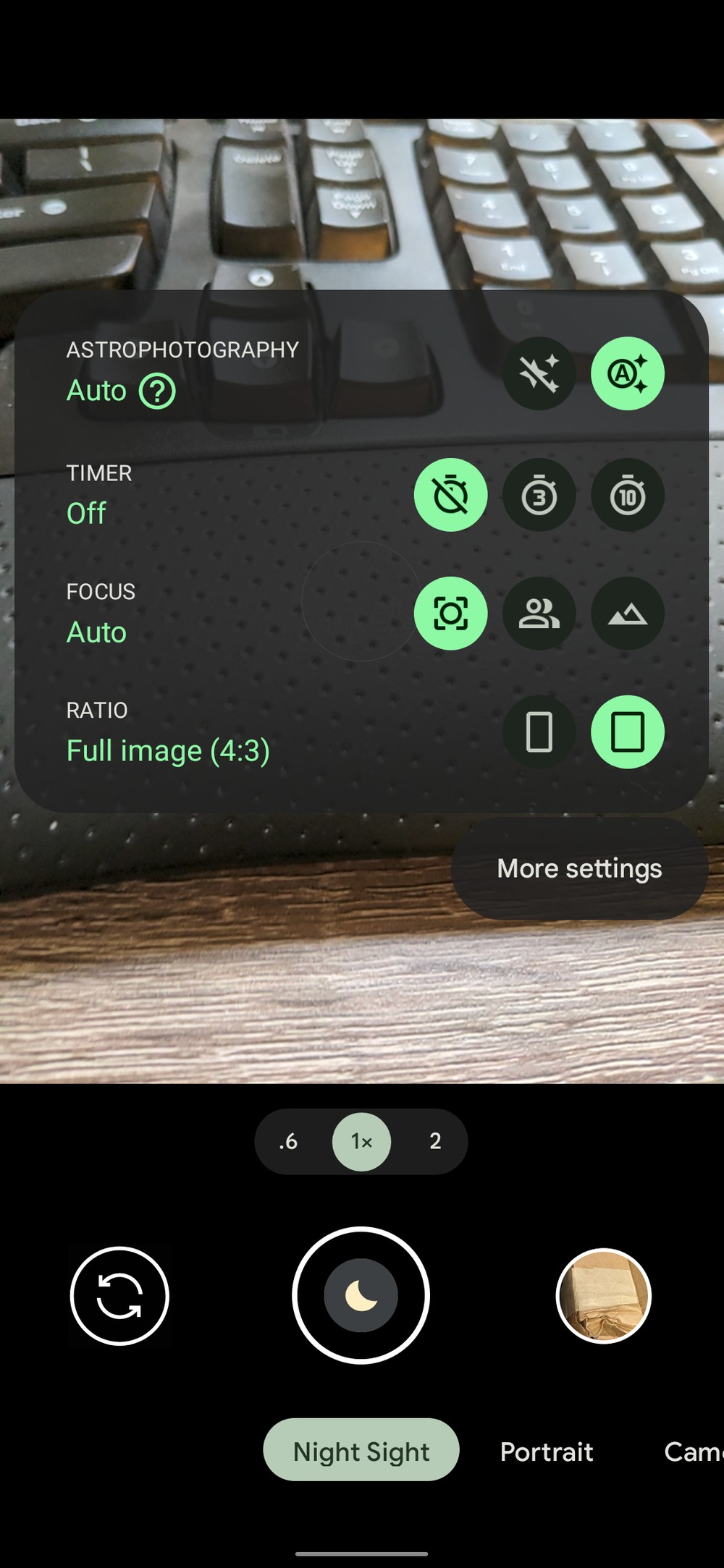Choose auto focus mode
Image resolution: width=724 pixels, height=1568 pixels.
click(450, 614)
